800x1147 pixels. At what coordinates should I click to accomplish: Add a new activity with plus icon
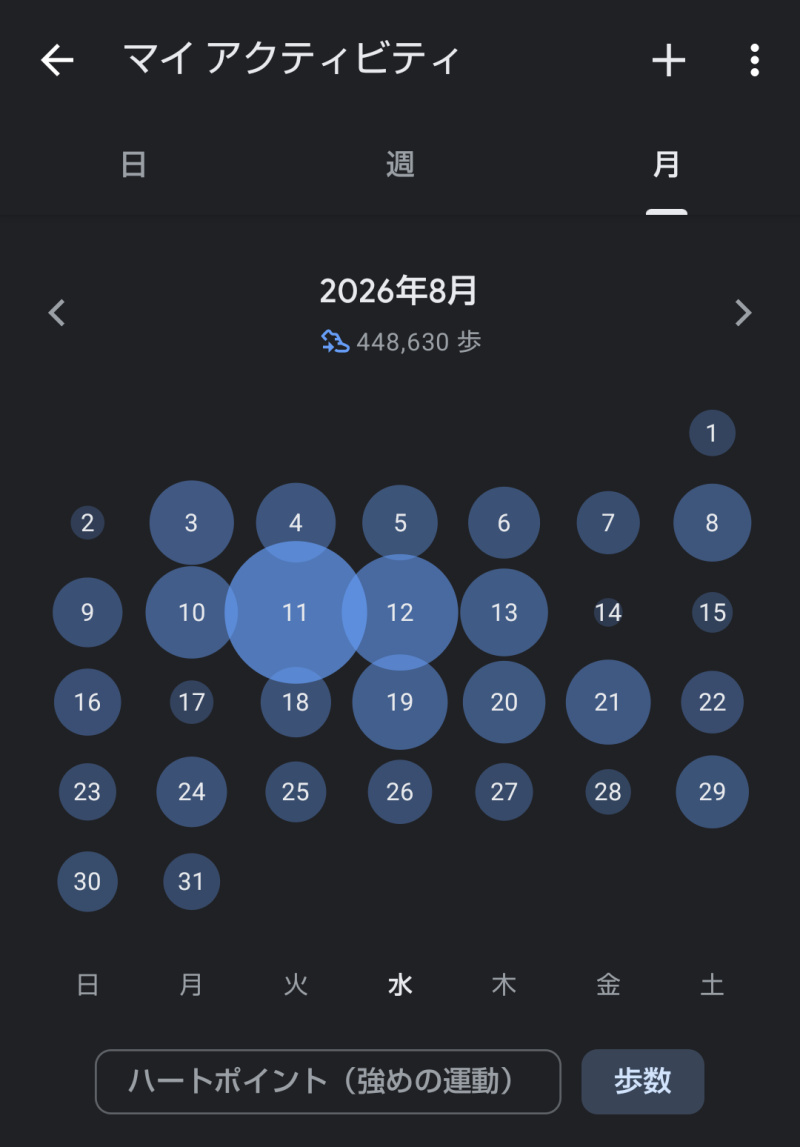668,60
